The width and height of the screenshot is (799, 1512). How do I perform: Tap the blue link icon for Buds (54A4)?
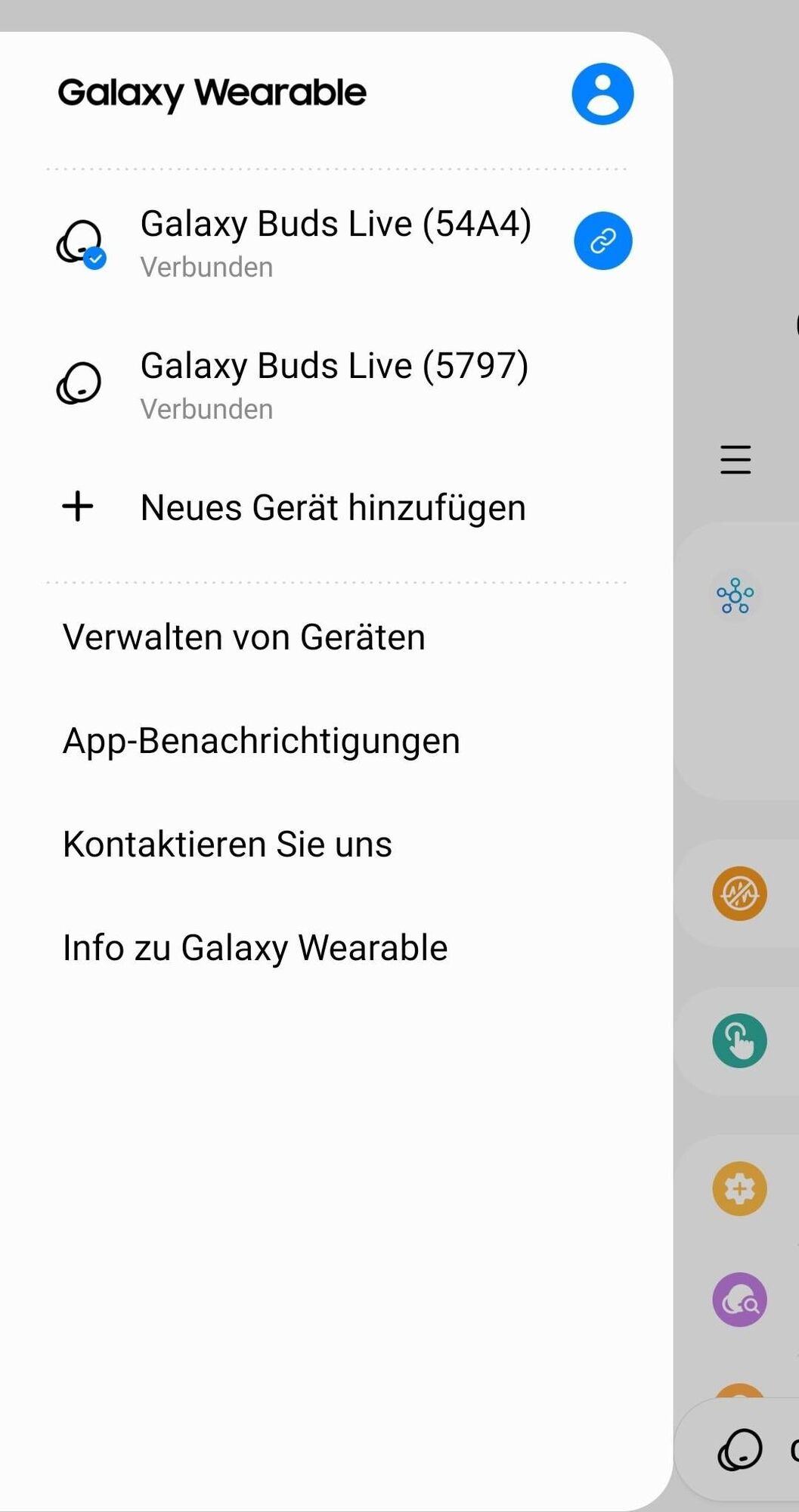pyautogui.click(x=602, y=241)
